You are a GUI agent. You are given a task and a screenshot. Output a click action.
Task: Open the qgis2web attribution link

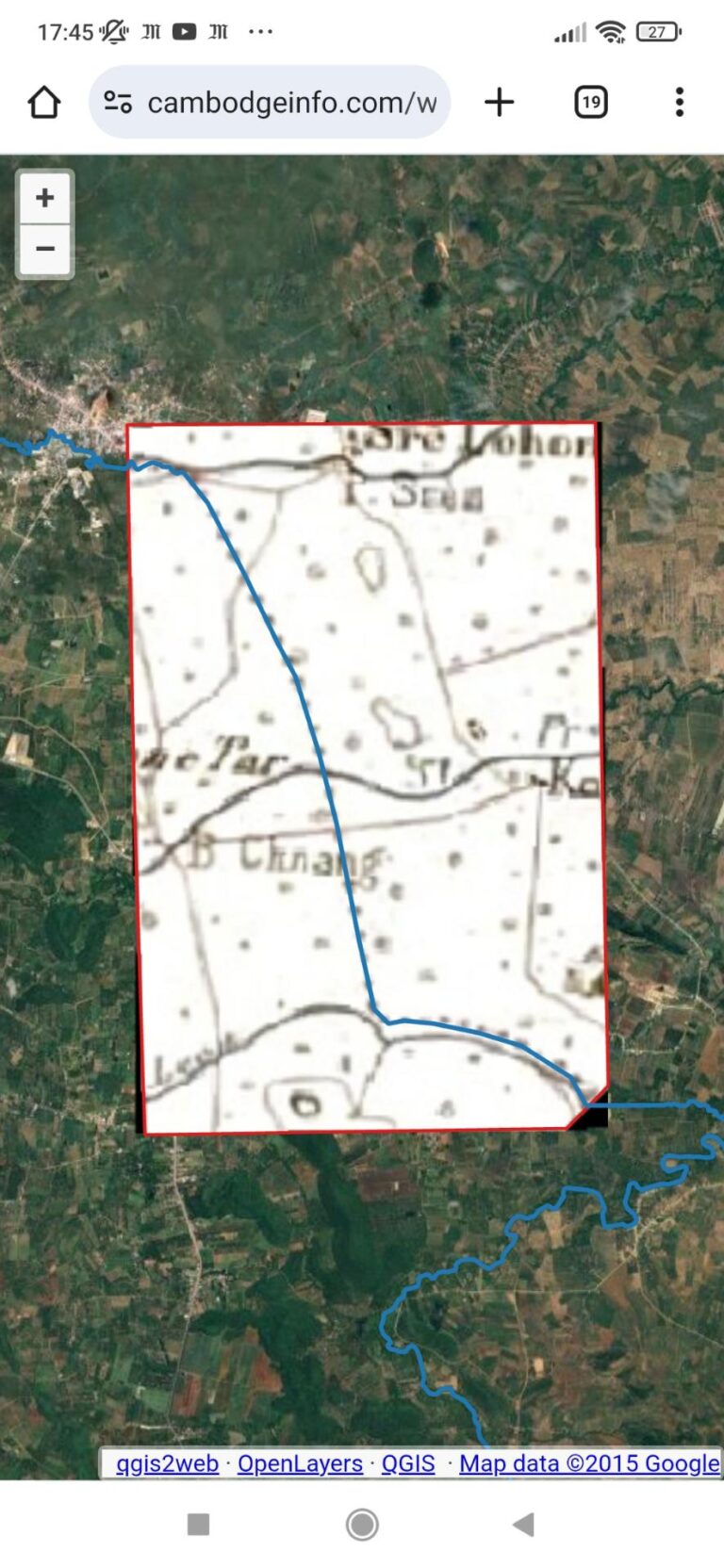(167, 1463)
